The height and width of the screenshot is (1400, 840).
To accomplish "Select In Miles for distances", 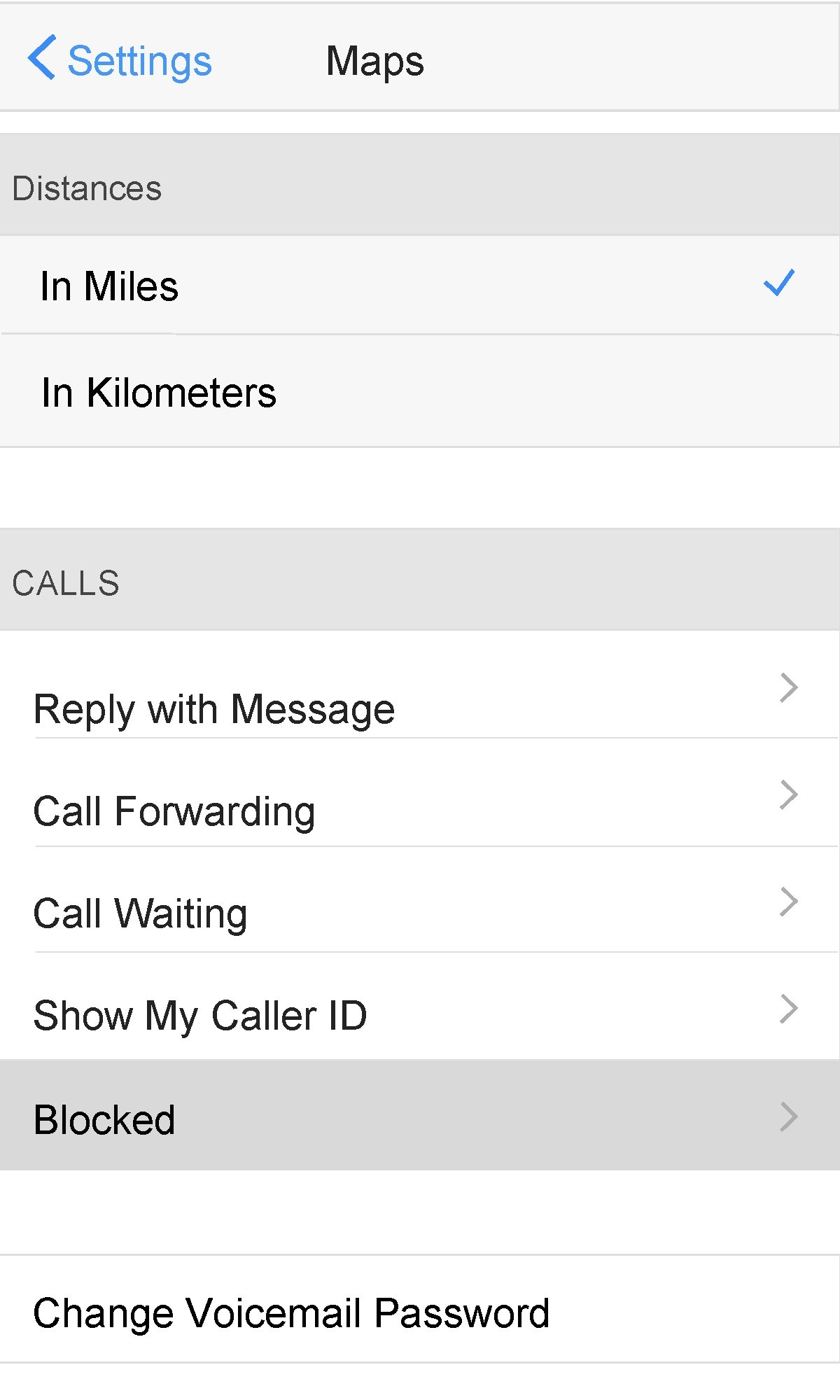I will 420,285.
